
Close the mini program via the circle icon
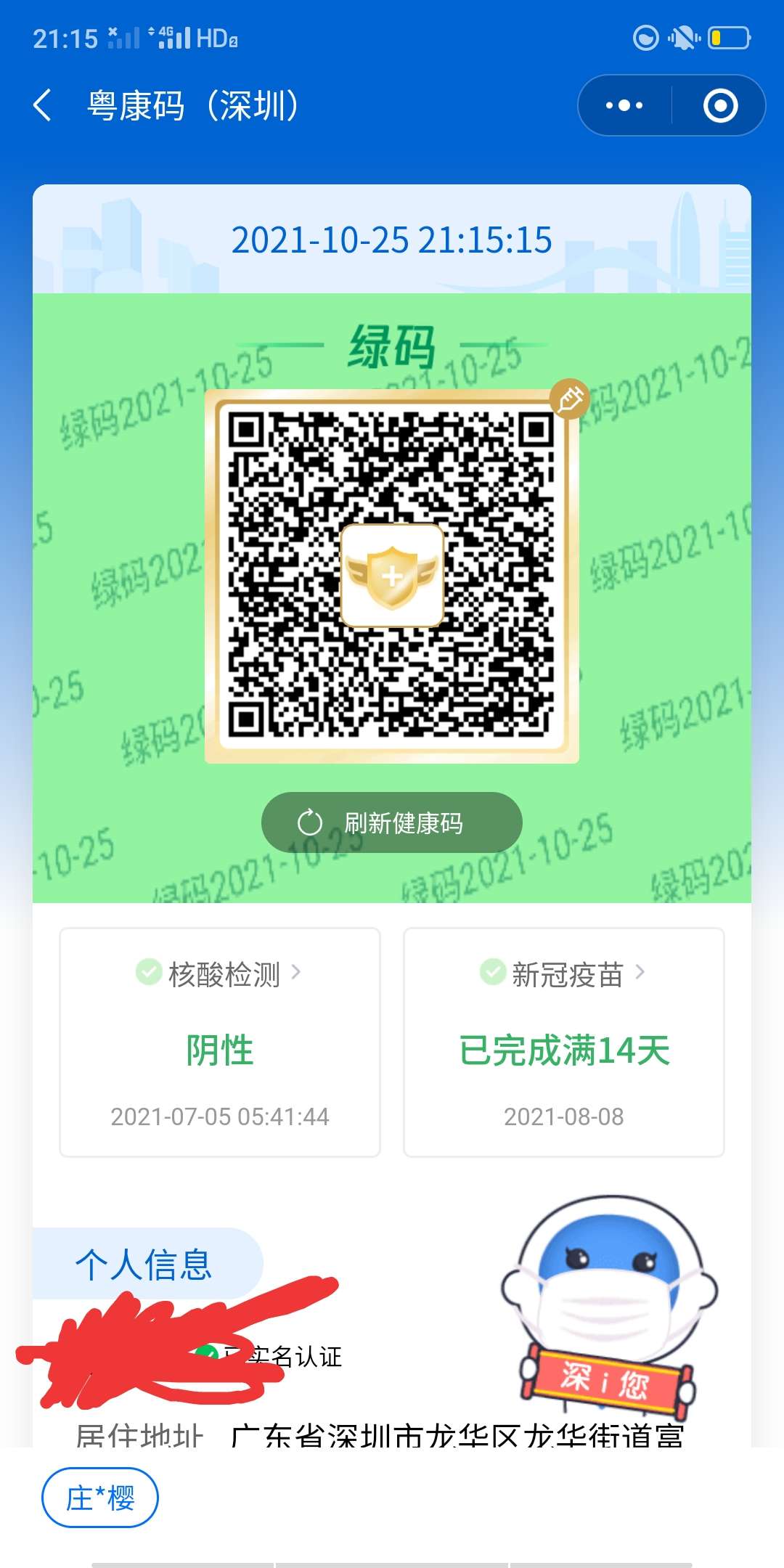tap(720, 105)
